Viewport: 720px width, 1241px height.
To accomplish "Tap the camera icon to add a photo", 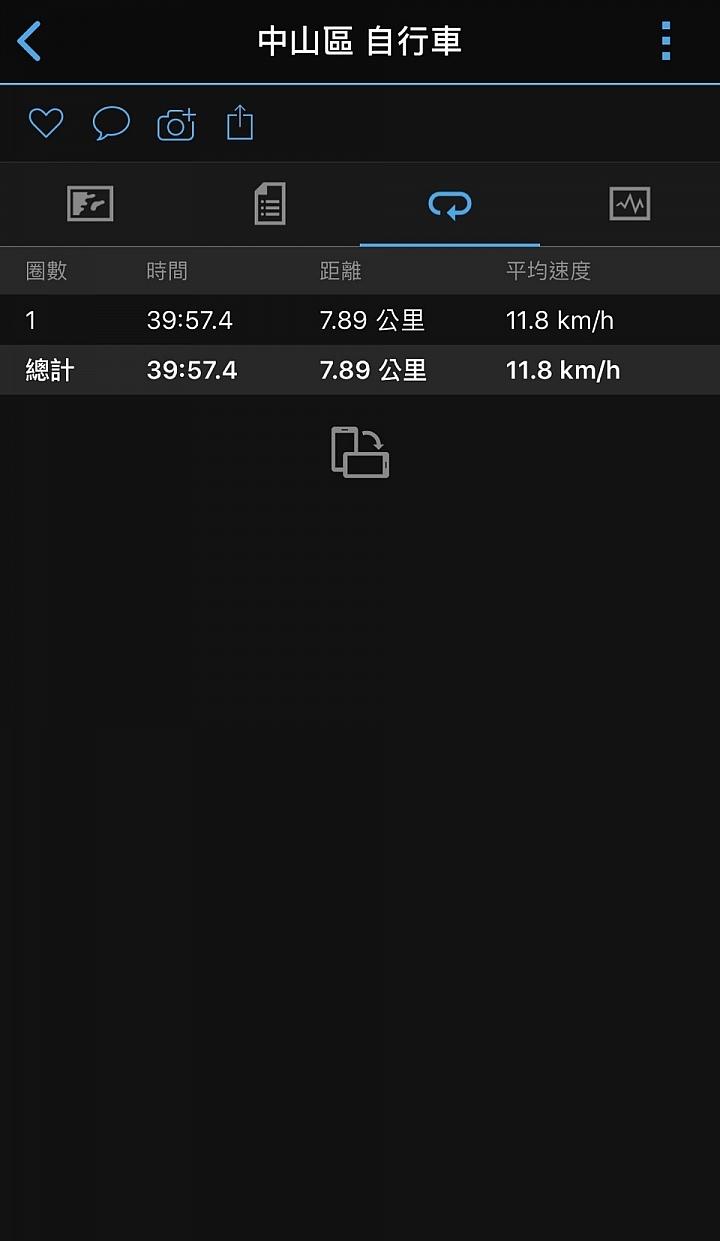I will 176,123.
